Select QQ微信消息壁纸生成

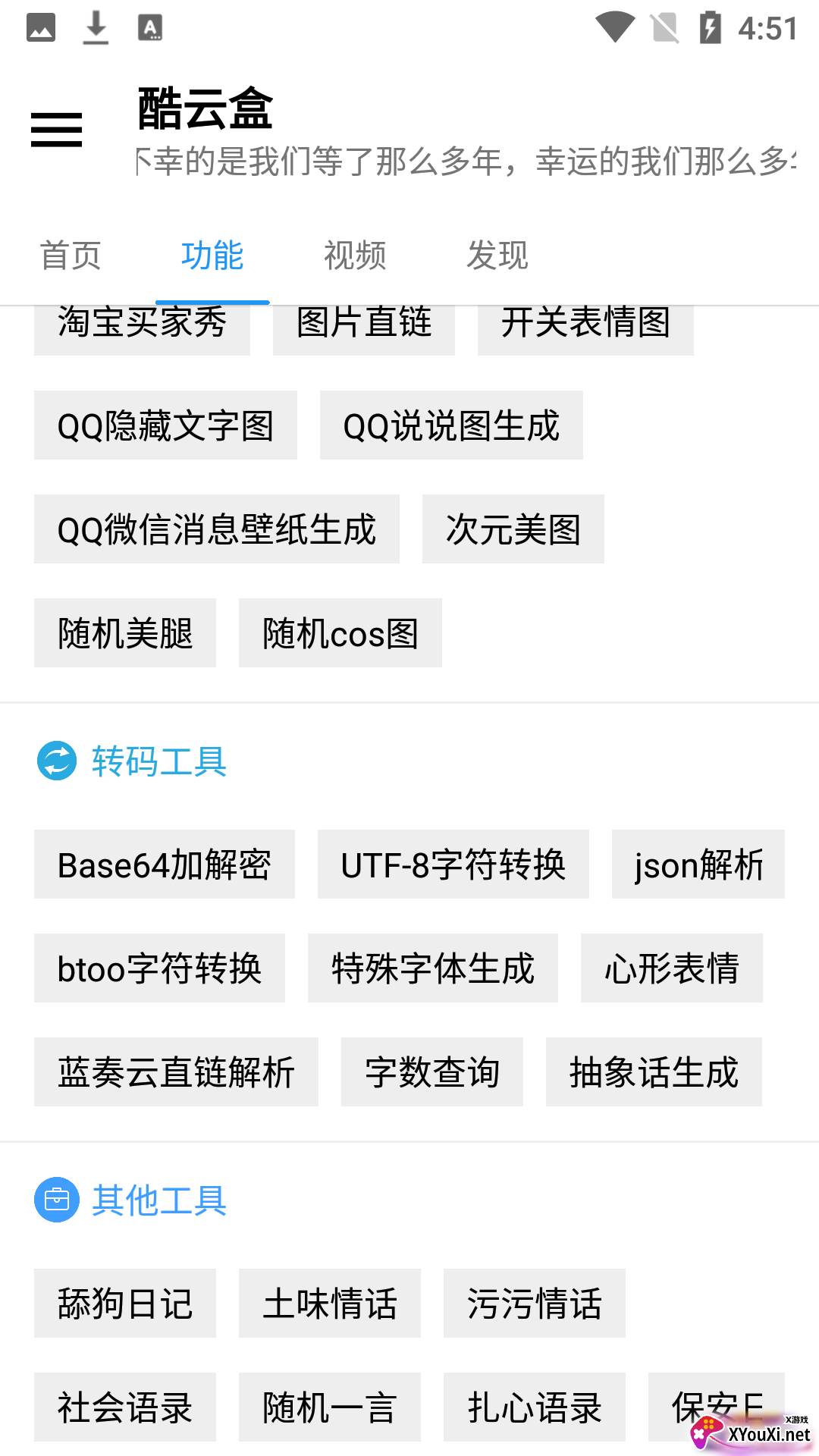(x=217, y=529)
